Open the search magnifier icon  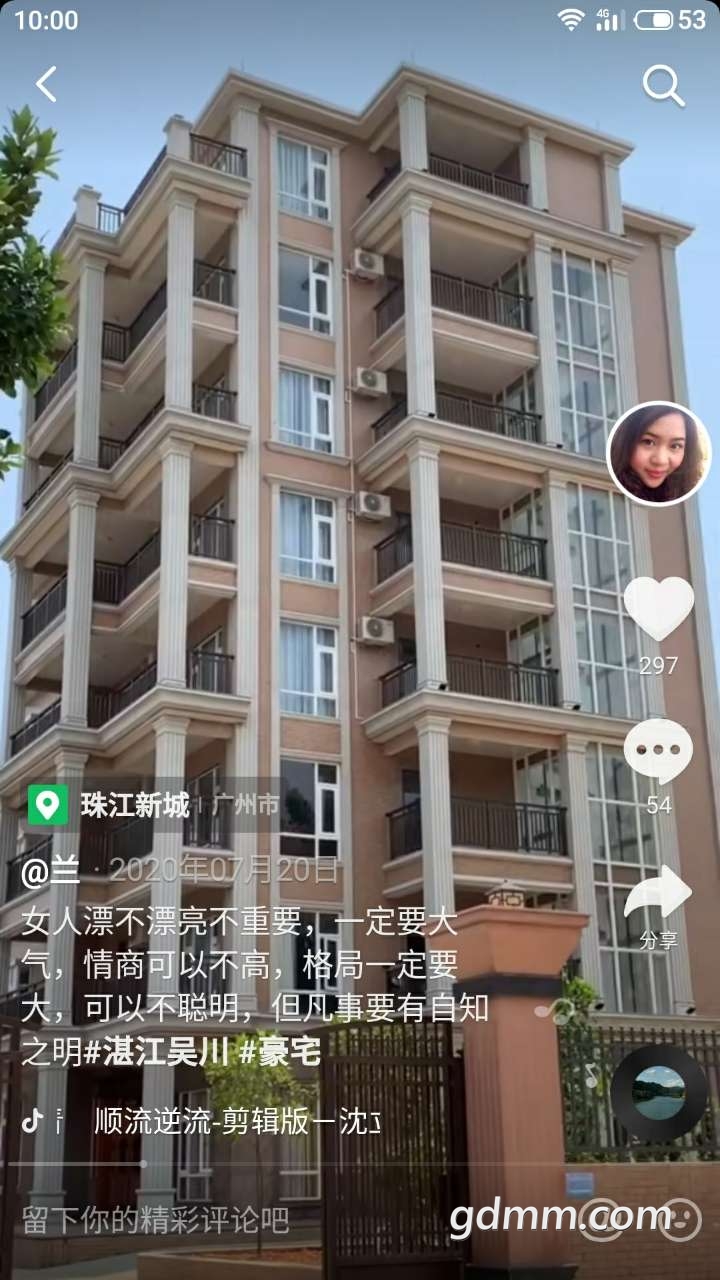coord(663,86)
